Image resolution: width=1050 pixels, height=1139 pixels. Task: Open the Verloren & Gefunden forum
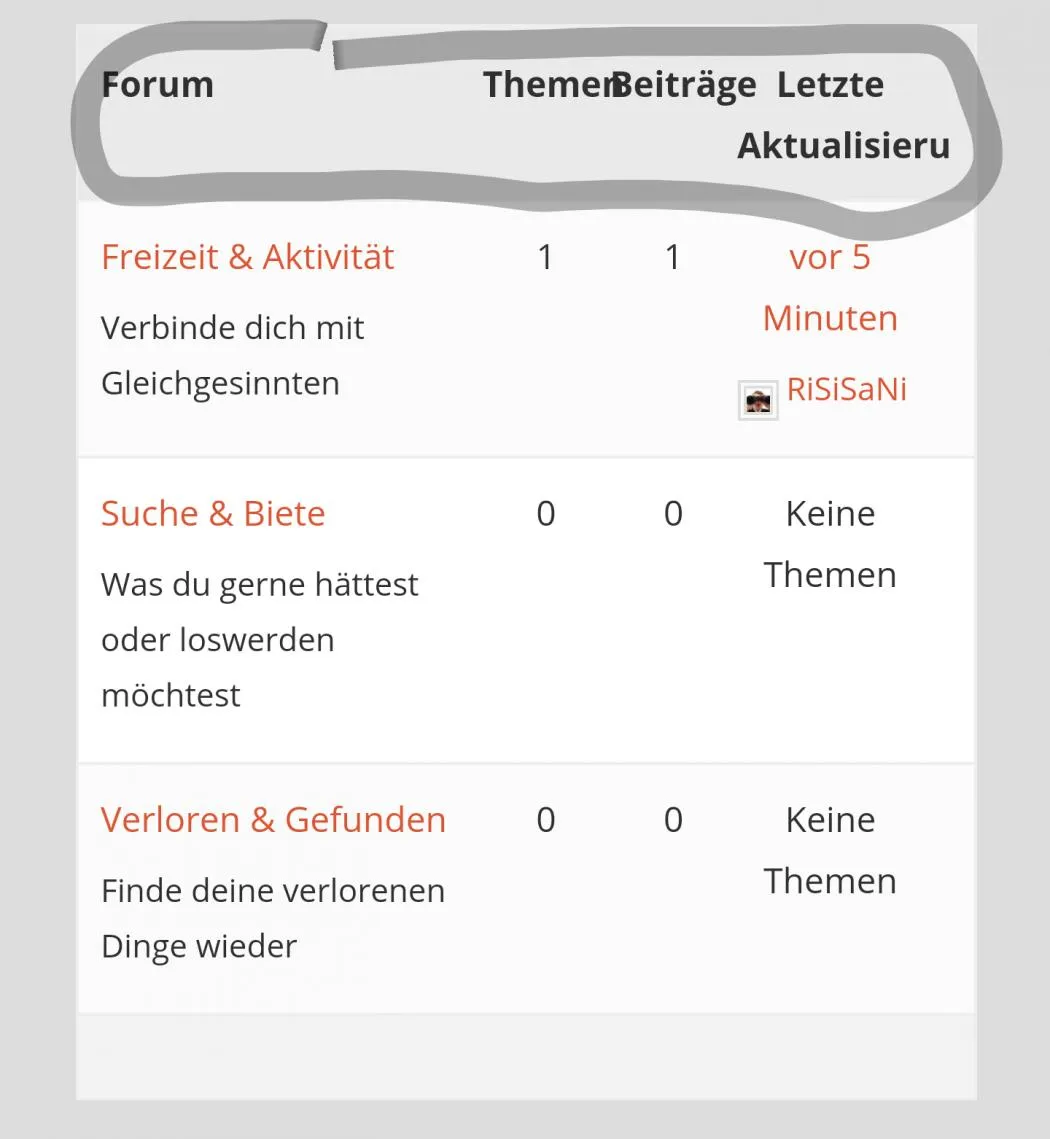point(273,820)
